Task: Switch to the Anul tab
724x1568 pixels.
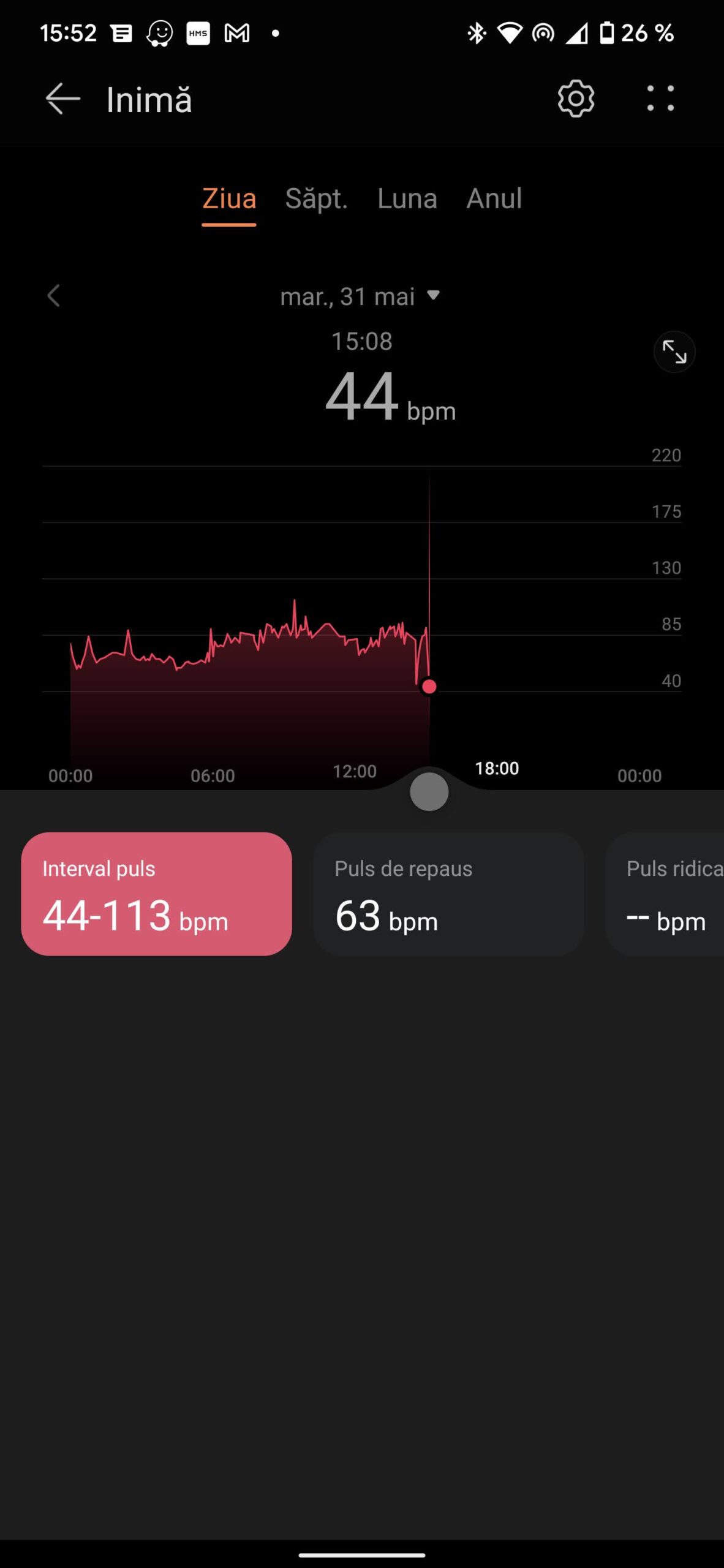Action: pyautogui.click(x=494, y=199)
